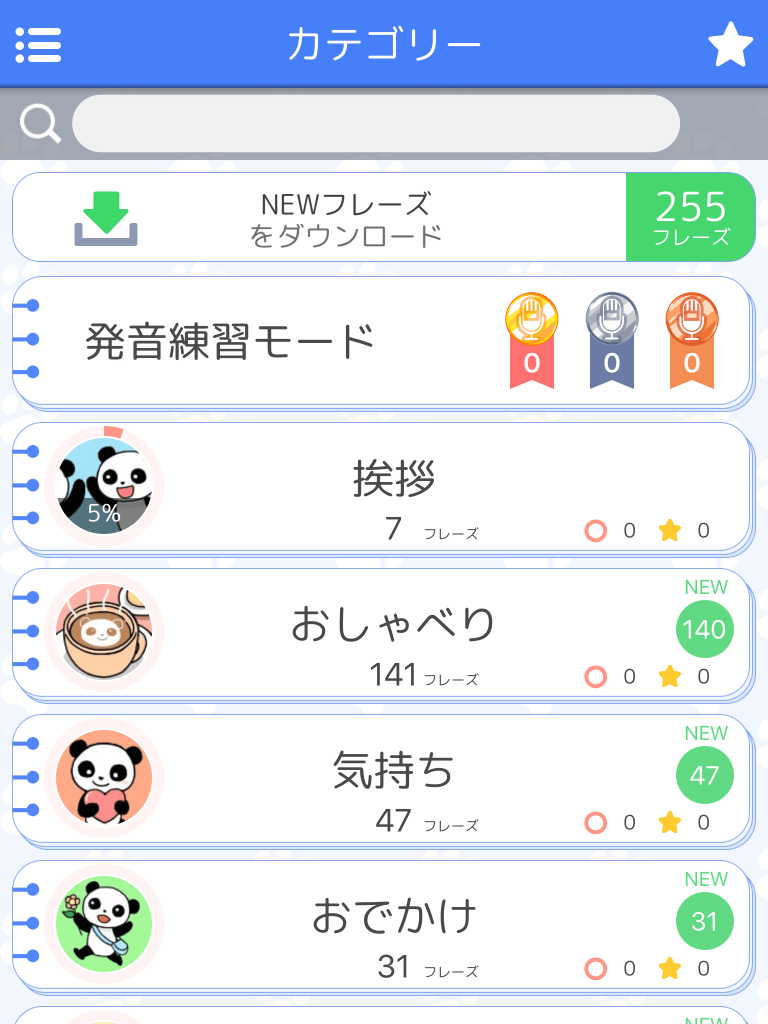The image size is (768, 1024).
Task: Tap the green download arrow icon
Action: pos(107,218)
